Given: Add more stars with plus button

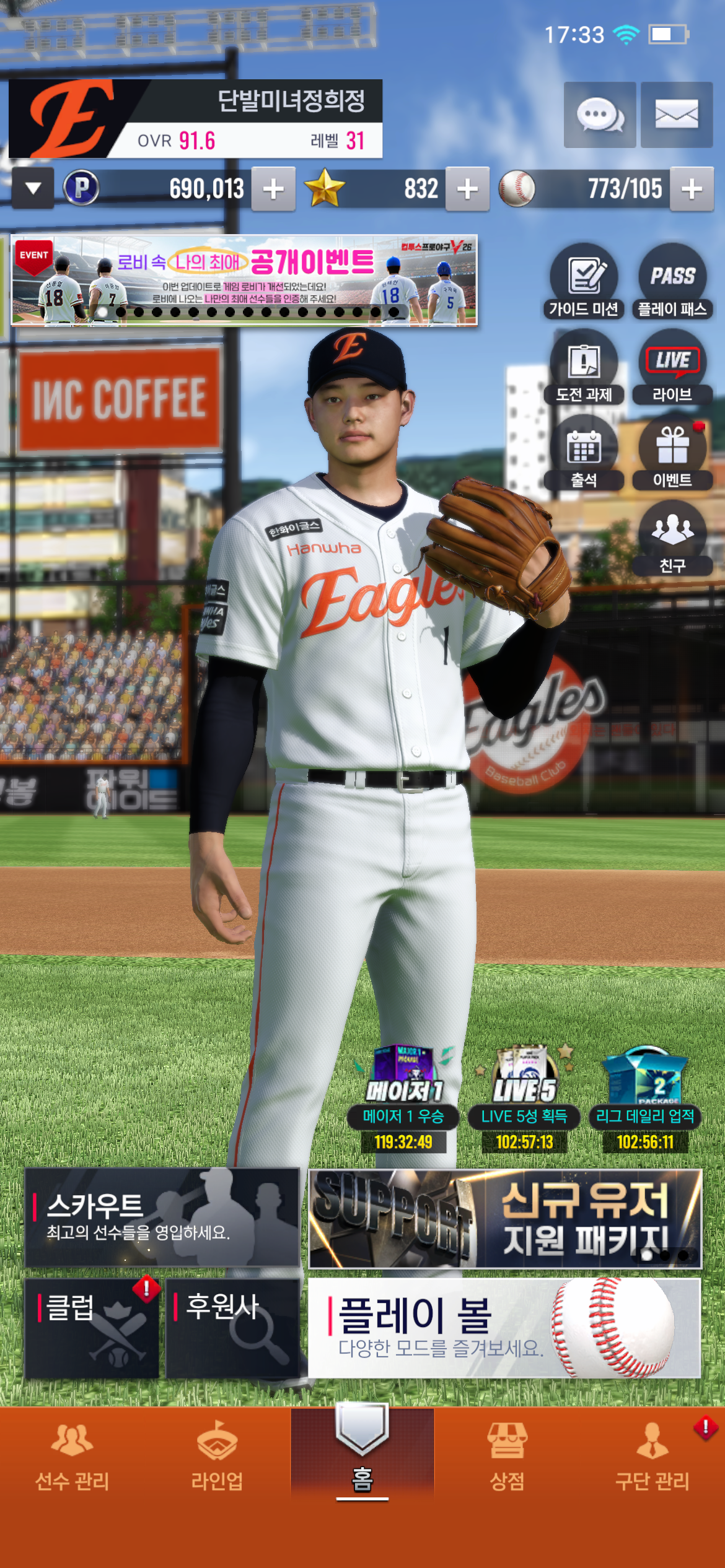Looking at the screenshot, I should tap(467, 189).
